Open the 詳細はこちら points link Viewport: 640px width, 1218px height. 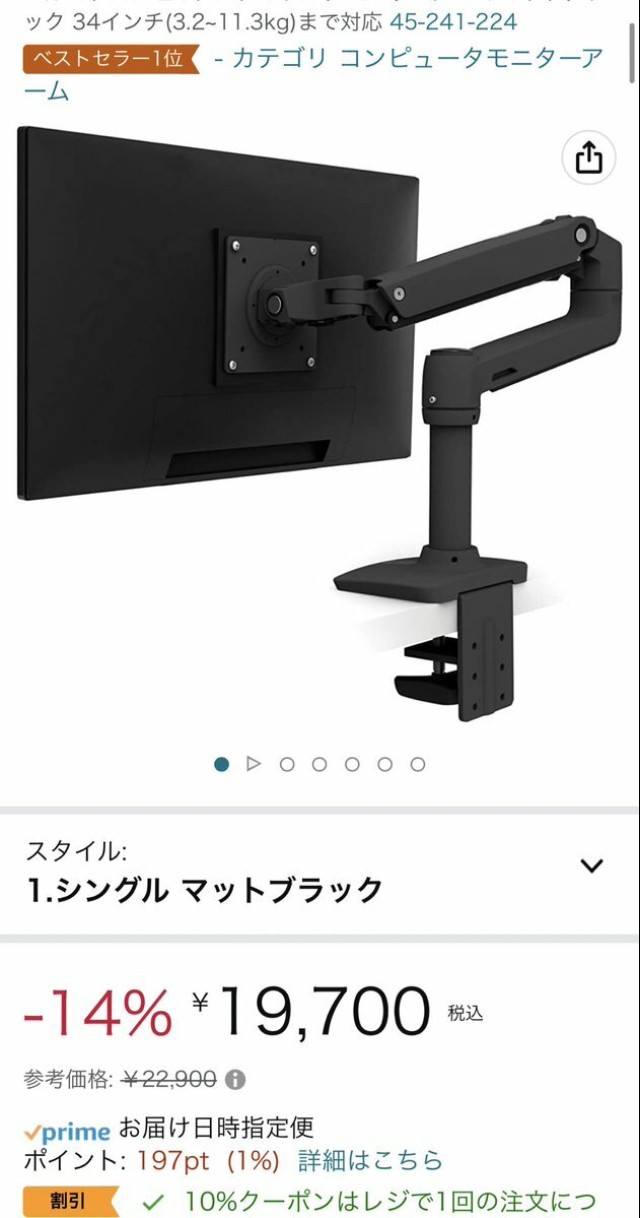tap(370, 1161)
